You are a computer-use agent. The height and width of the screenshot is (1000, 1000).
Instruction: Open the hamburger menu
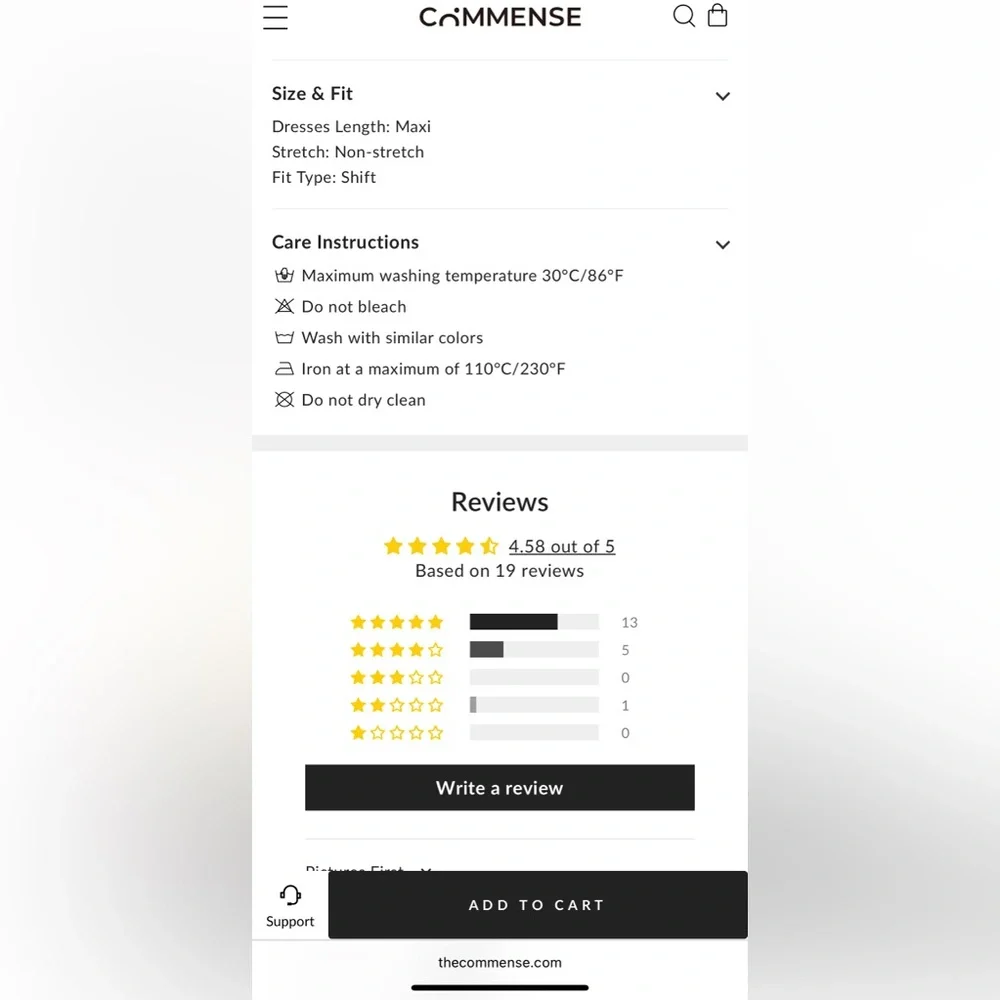pyautogui.click(x=275, y=17)
